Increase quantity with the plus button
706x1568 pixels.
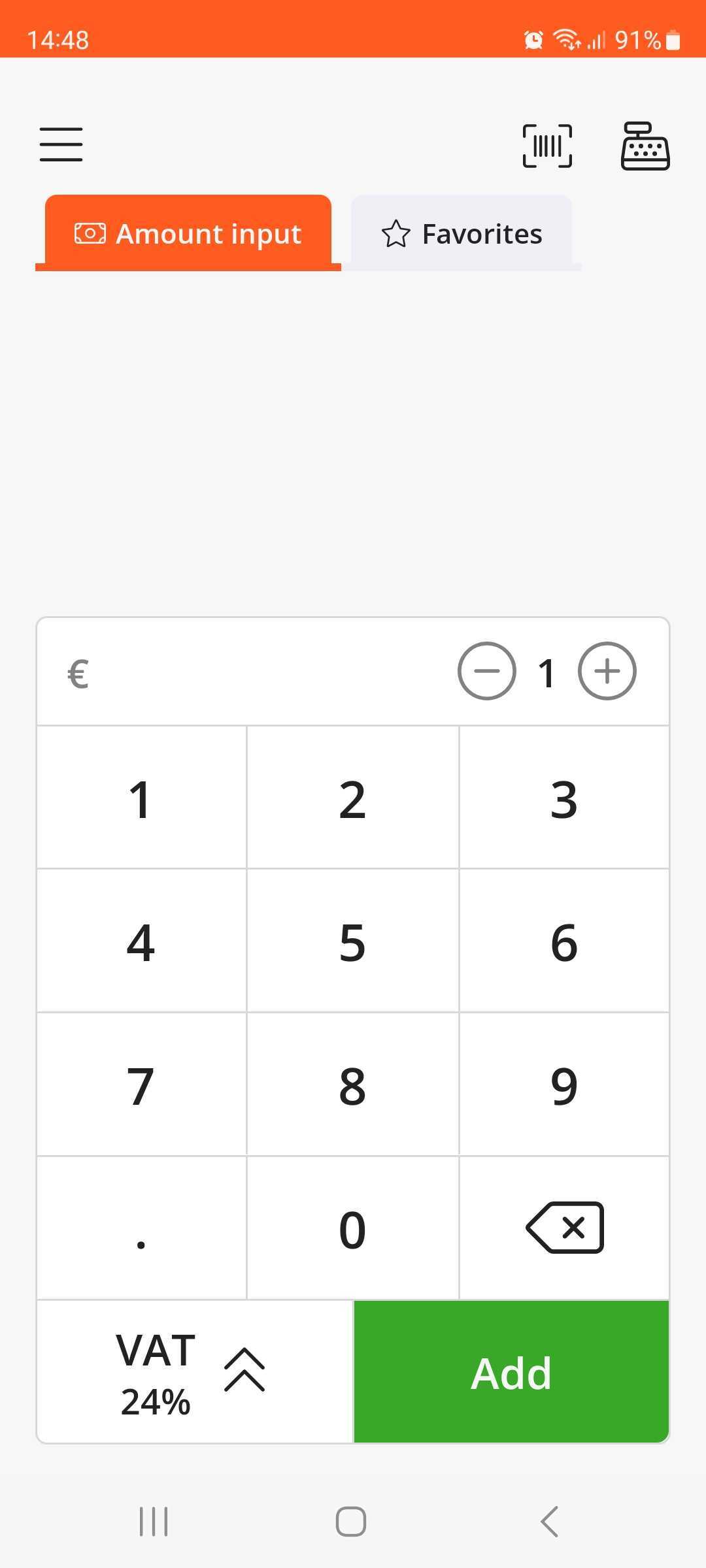click(x=607, y=672)
